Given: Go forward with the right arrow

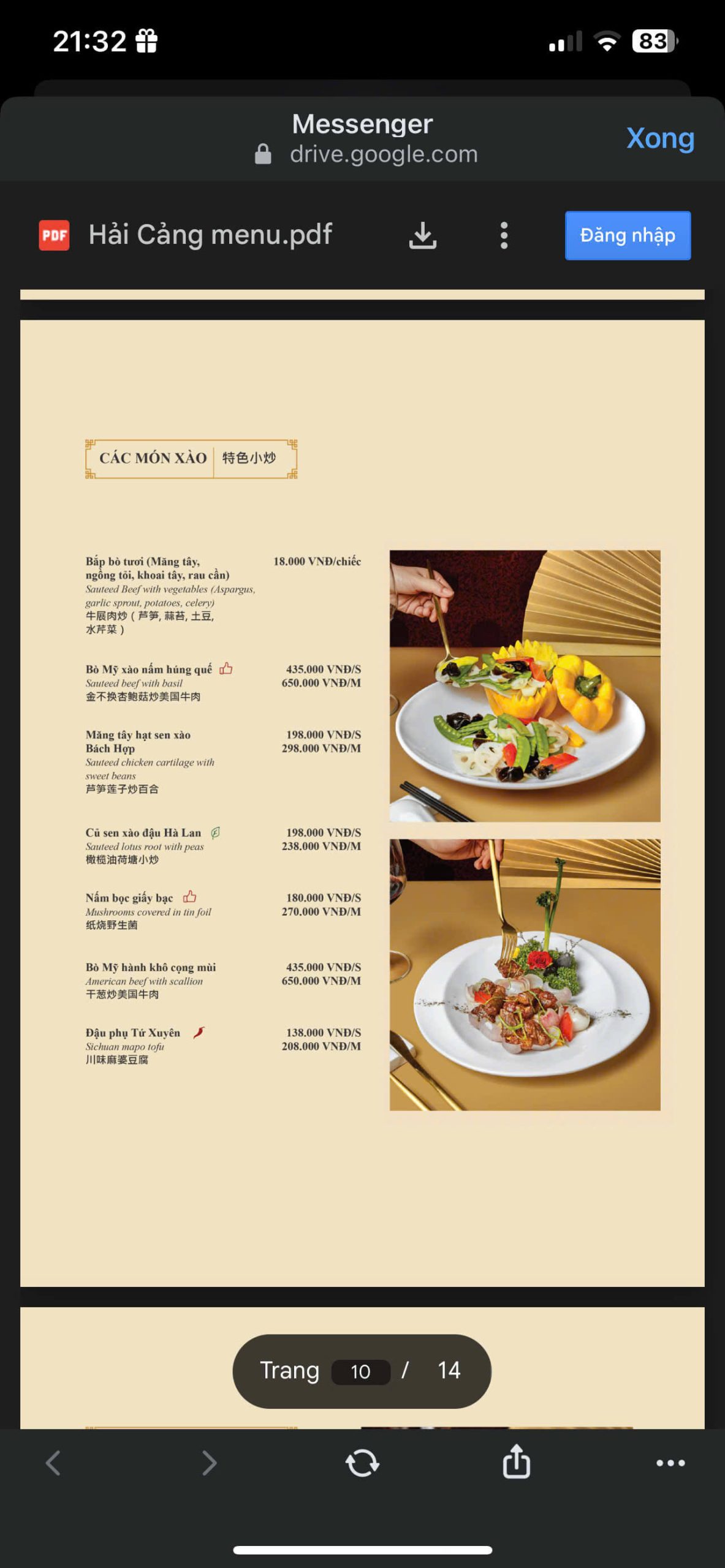Looking at the screenshot, I should click(x=209, y=1463).
